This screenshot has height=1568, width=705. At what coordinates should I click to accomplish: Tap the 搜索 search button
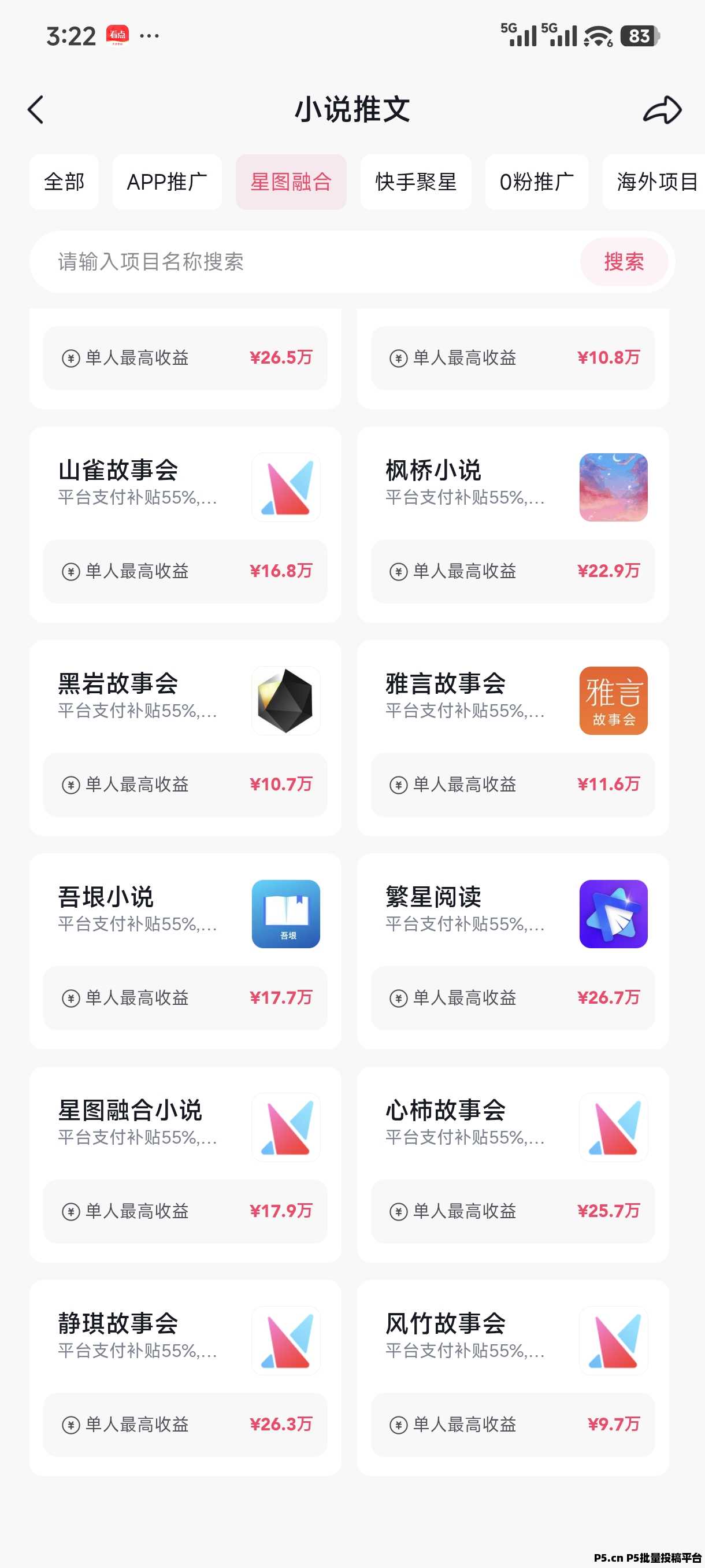click(x=624, y=262)
